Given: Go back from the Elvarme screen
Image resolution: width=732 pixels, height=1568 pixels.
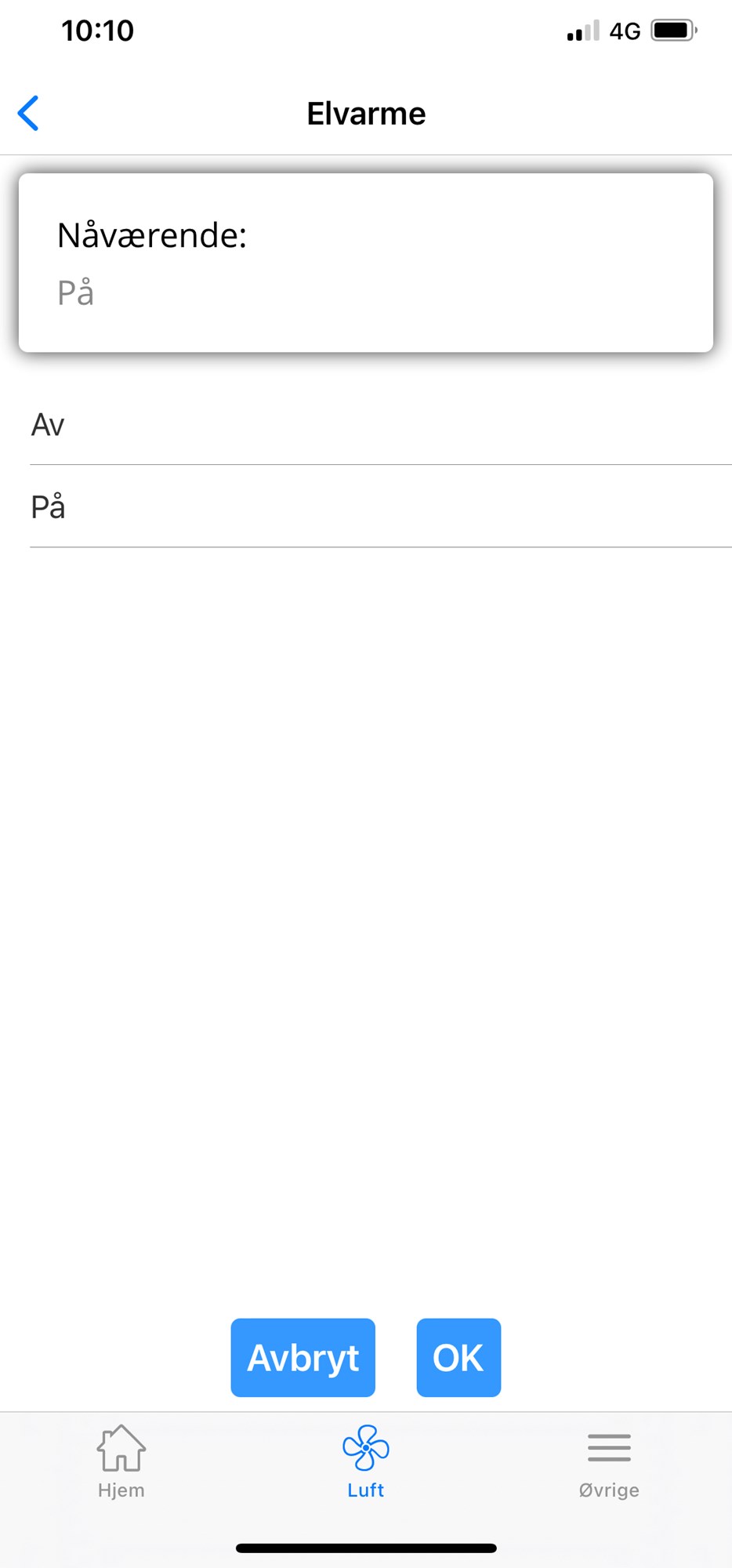Looking at the screenshot, I should point(29,114).
